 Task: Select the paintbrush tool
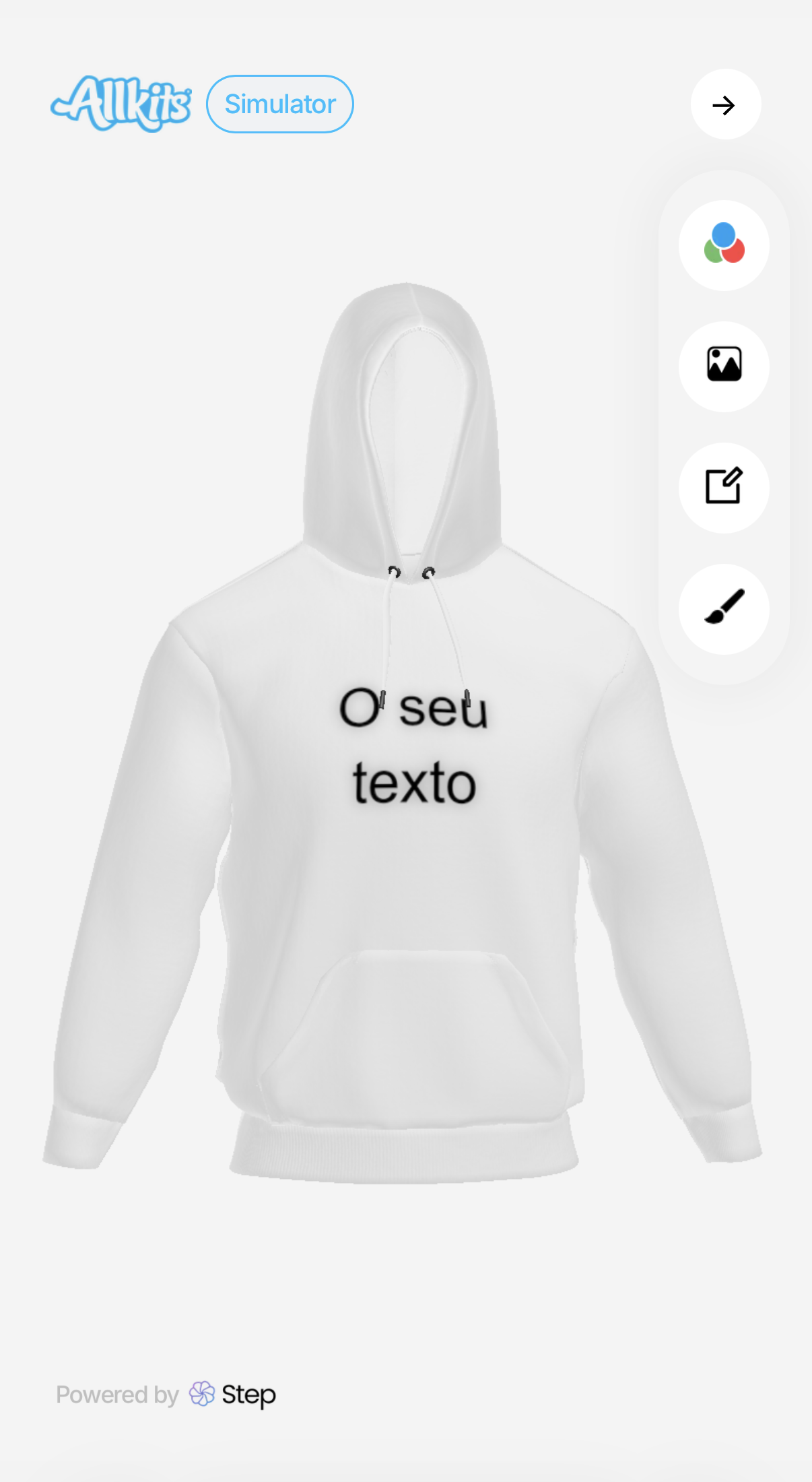[724, 608]
